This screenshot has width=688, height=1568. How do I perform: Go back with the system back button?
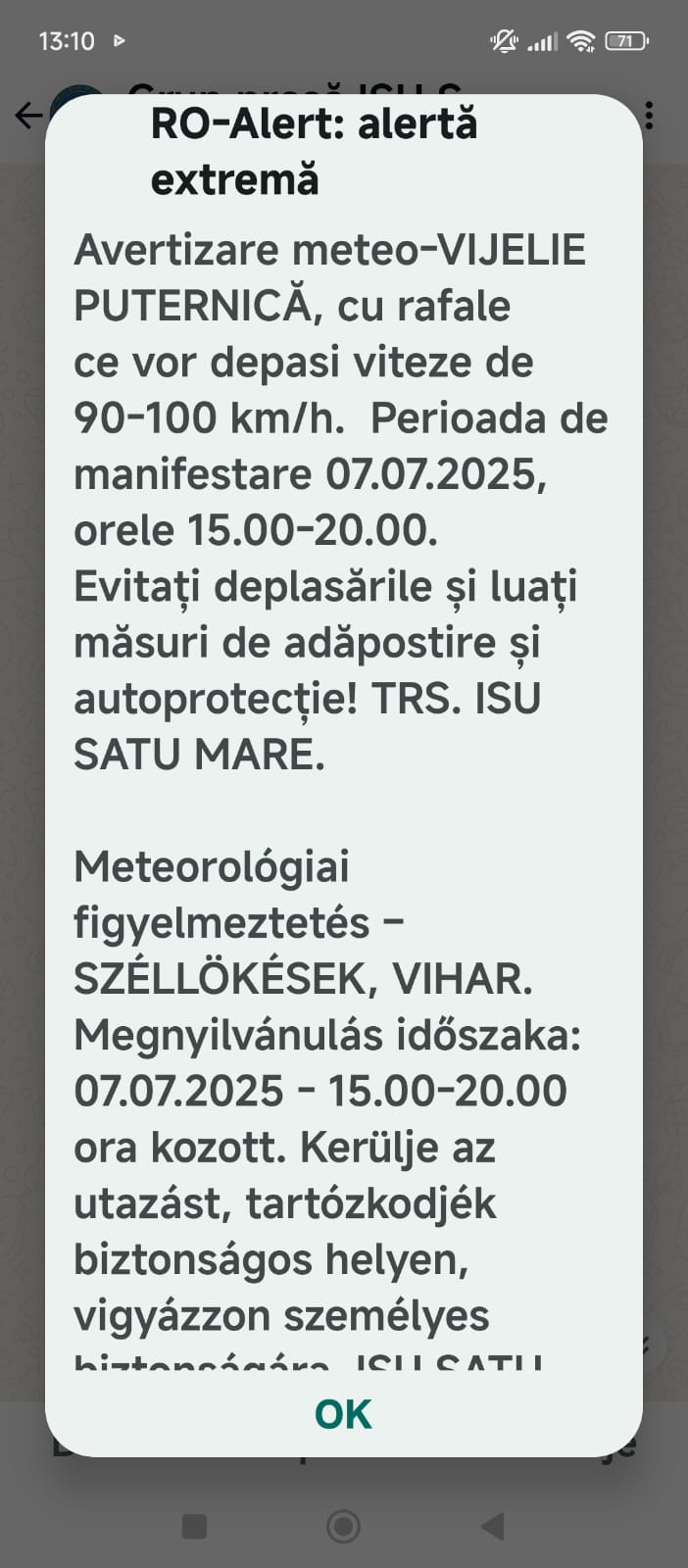[x=492, y=1526]
